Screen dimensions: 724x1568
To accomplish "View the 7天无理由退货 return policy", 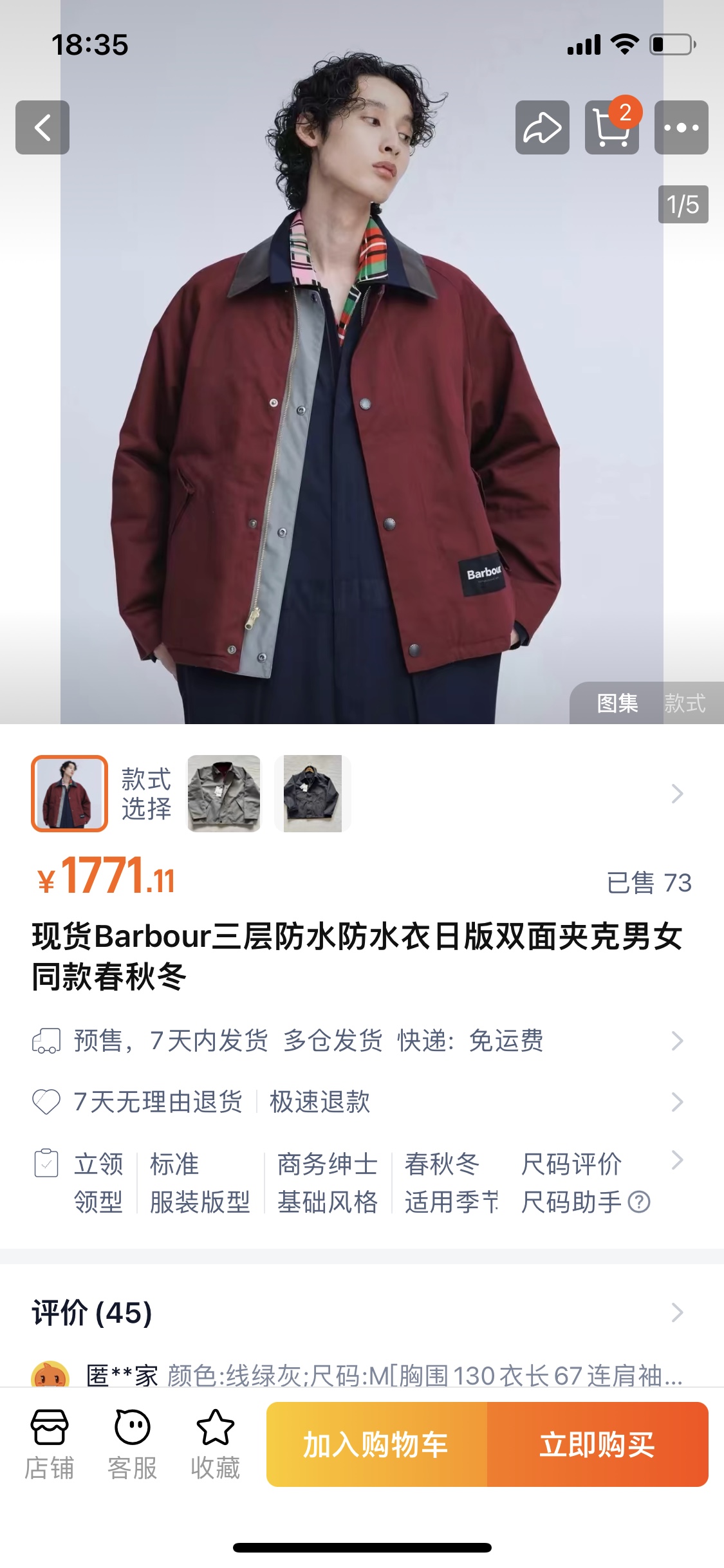I will [158, 1101].
